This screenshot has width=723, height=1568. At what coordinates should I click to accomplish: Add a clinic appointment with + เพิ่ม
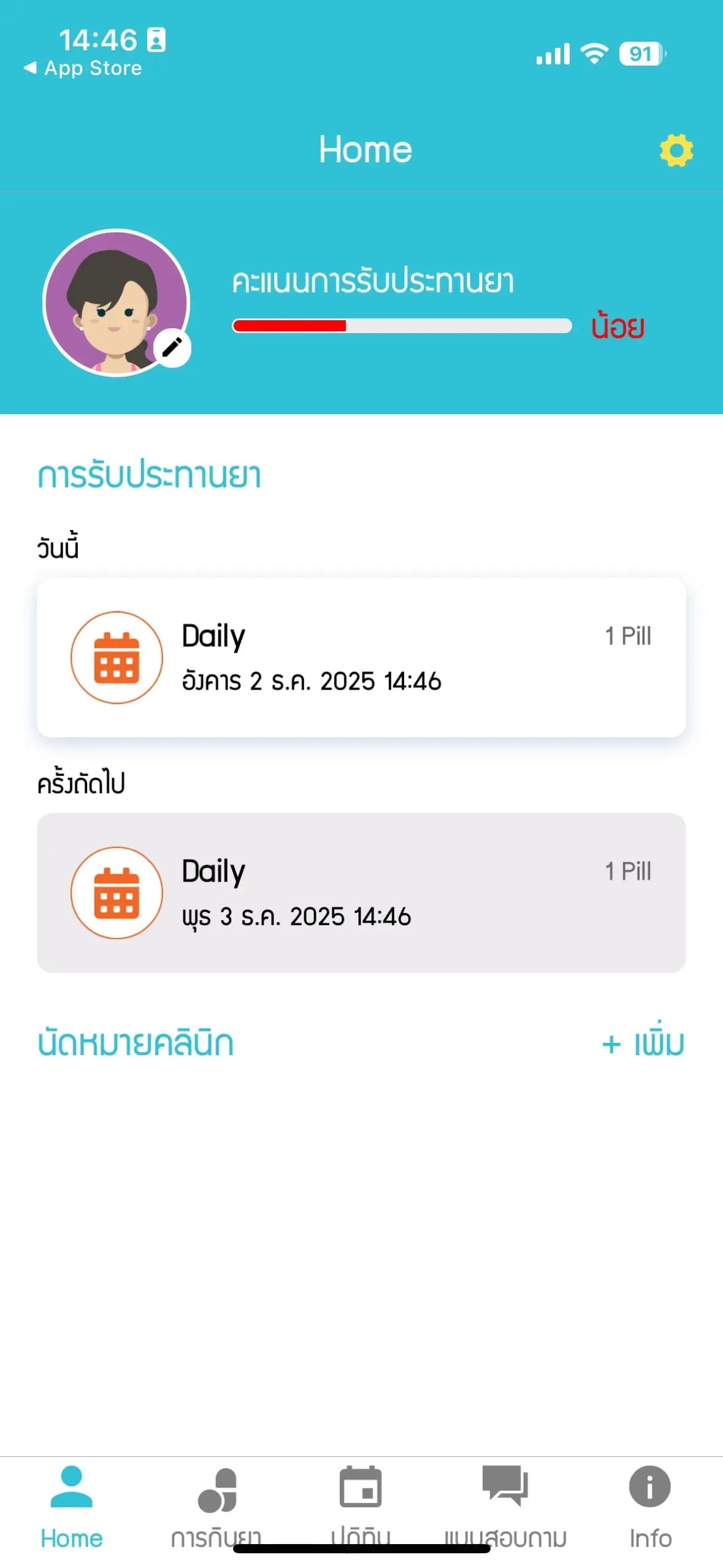643,1043
